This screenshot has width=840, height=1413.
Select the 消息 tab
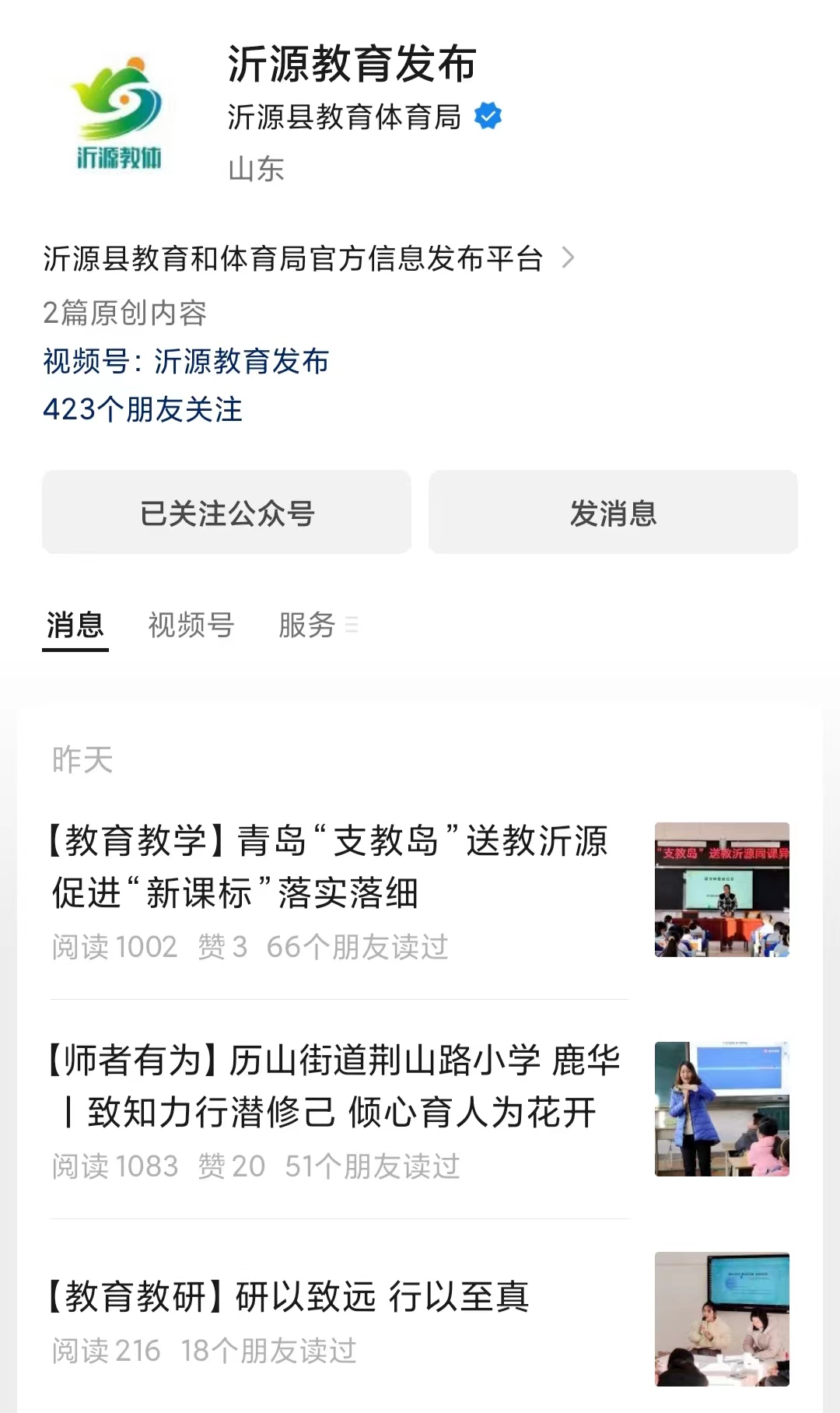pos(75,625)
